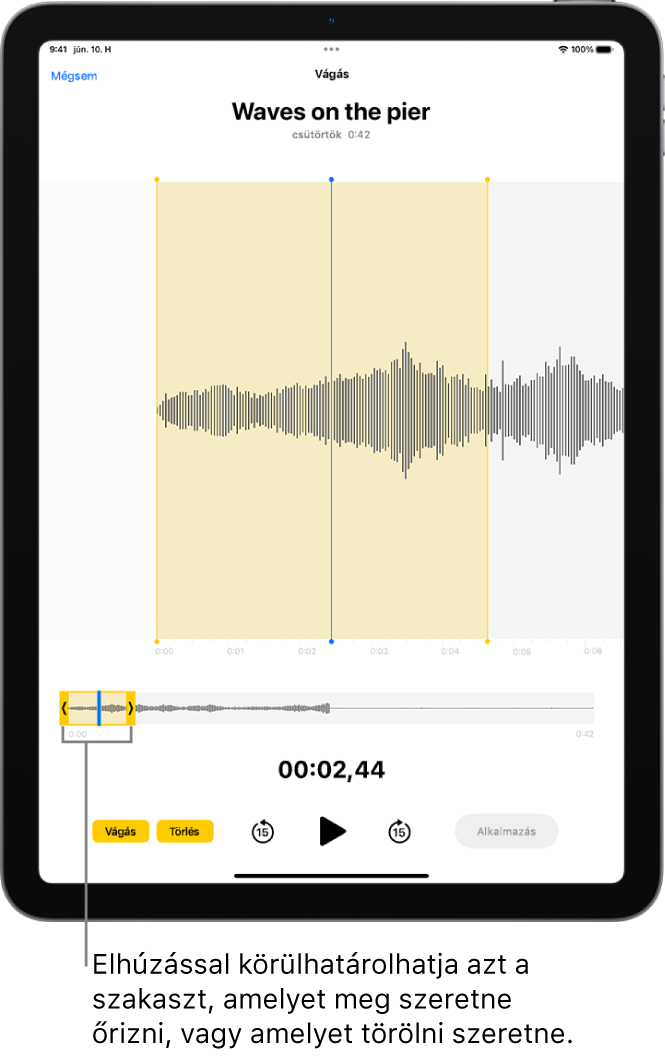This screenshot has height=1056, width=665.
Task: Tap the yellow Vágás trim button
Action: (121, 831)
